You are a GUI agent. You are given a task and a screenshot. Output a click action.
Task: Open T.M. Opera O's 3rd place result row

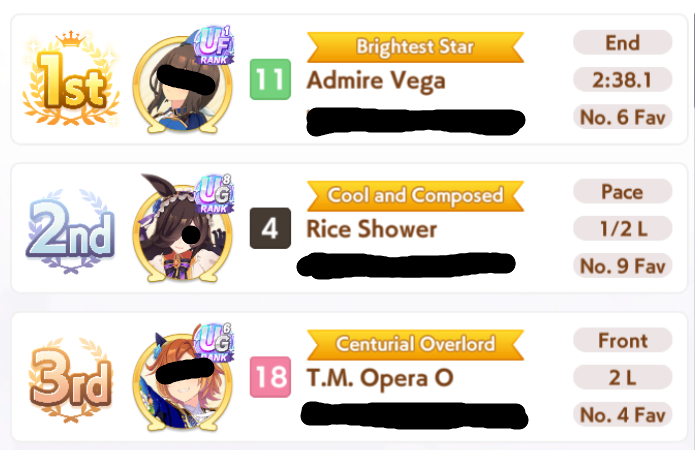point(349,377)
